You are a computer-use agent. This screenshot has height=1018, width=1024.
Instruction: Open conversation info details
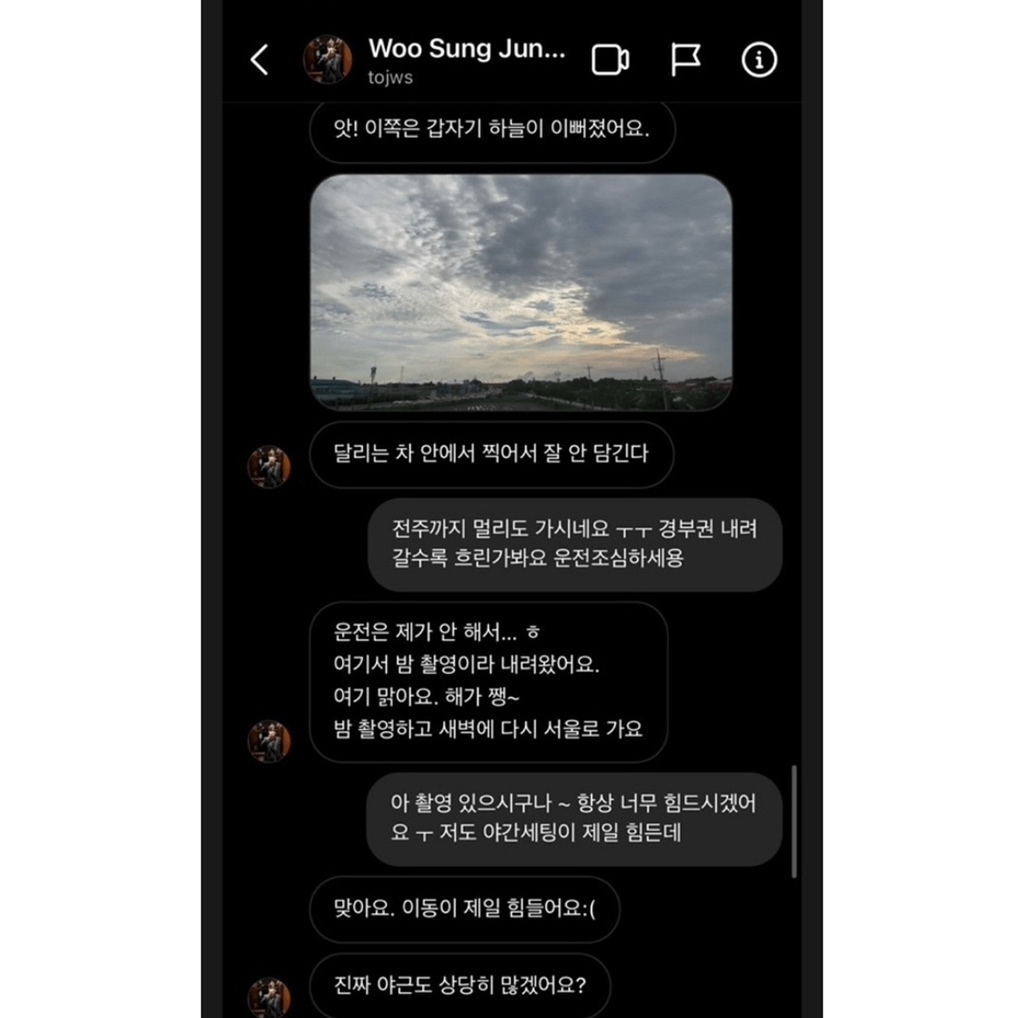point(759,60)
